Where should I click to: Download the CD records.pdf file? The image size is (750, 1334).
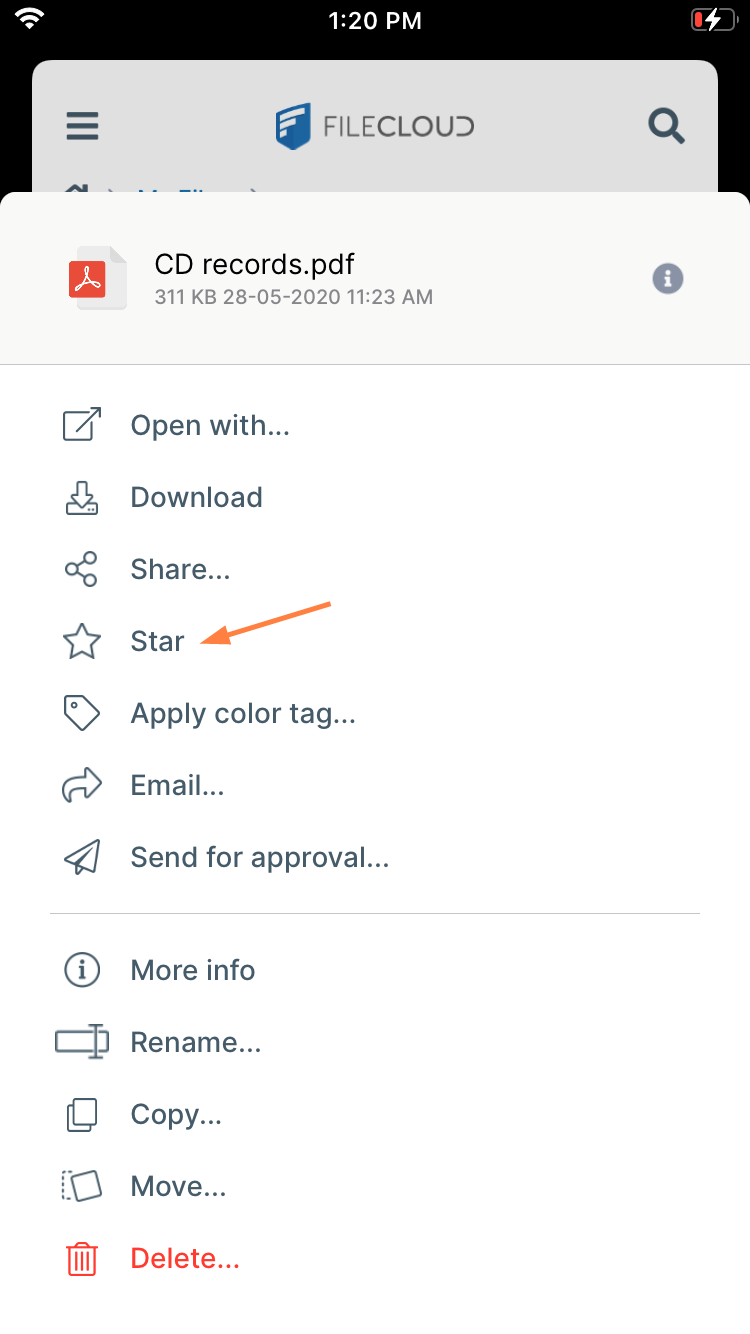(x=196, y=498)
